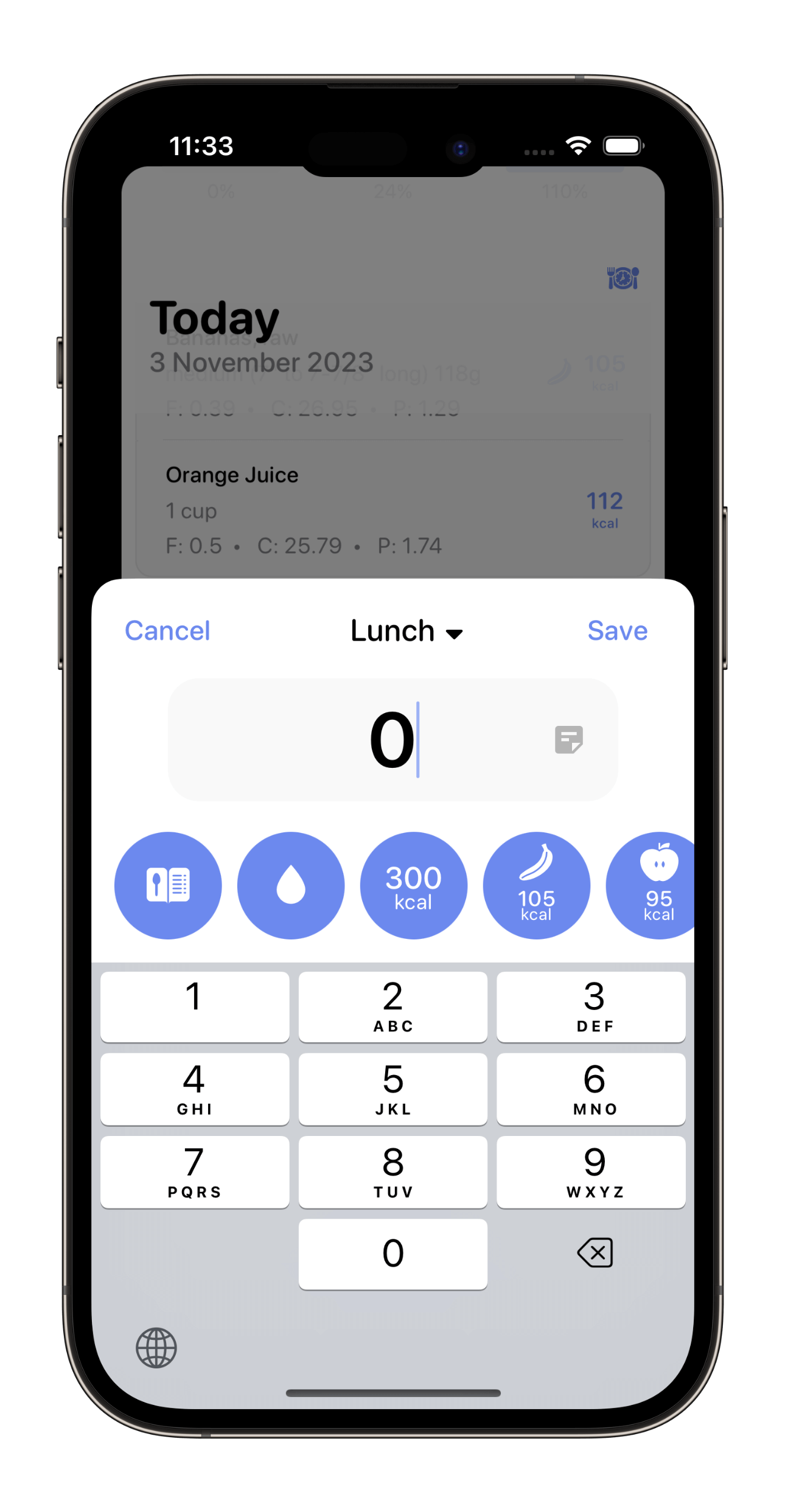The height and width of the screenshot is (1512, 785).
Task: Switch keyboard using the globe key
Action: pos(156,1348)
